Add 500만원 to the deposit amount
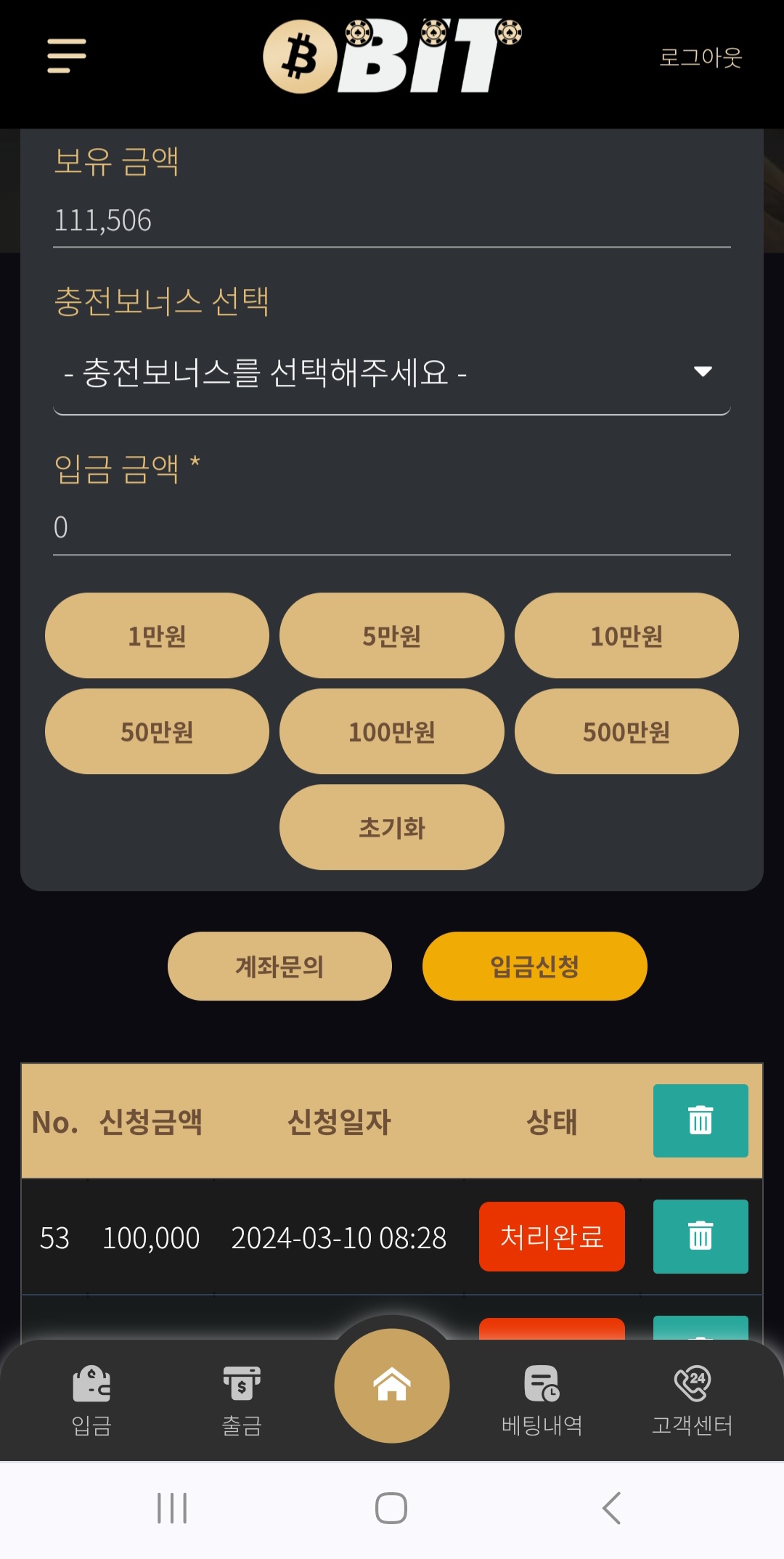The width and height of the screenshot is (784, 1559). pos(626,732)
